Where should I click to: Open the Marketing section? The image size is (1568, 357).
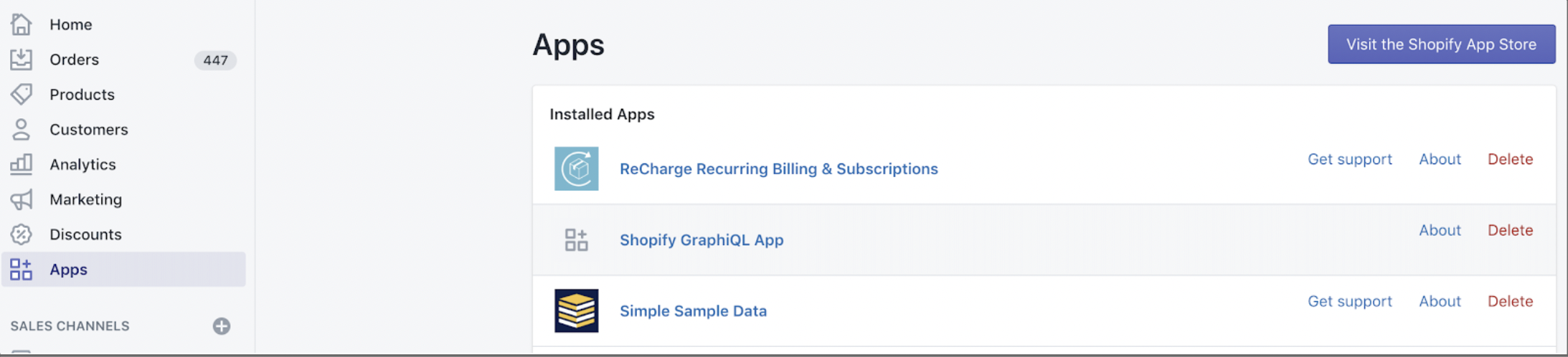tap(85, 199)
